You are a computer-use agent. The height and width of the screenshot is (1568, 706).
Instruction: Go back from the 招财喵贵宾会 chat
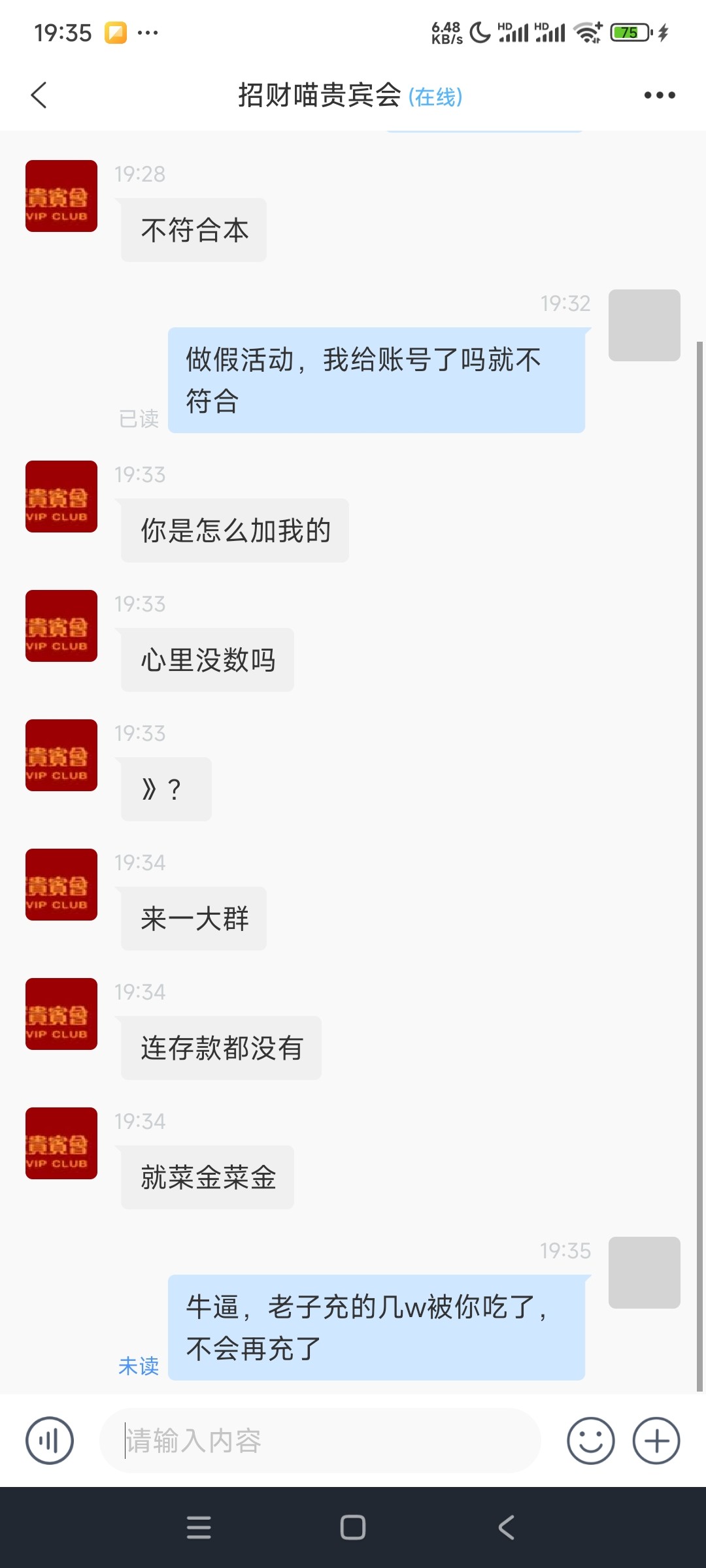(x=39, y=95)
